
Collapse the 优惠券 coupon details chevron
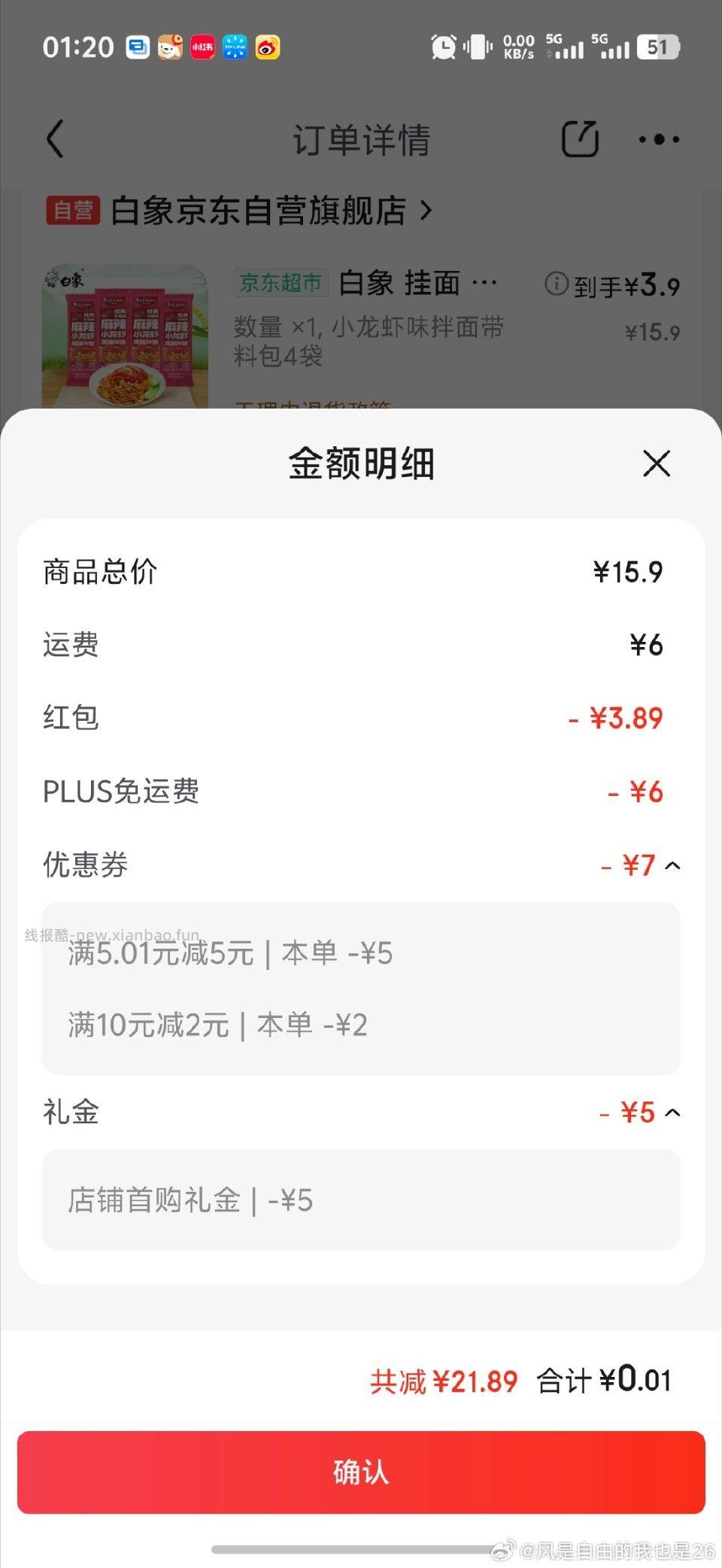point(673,867)
